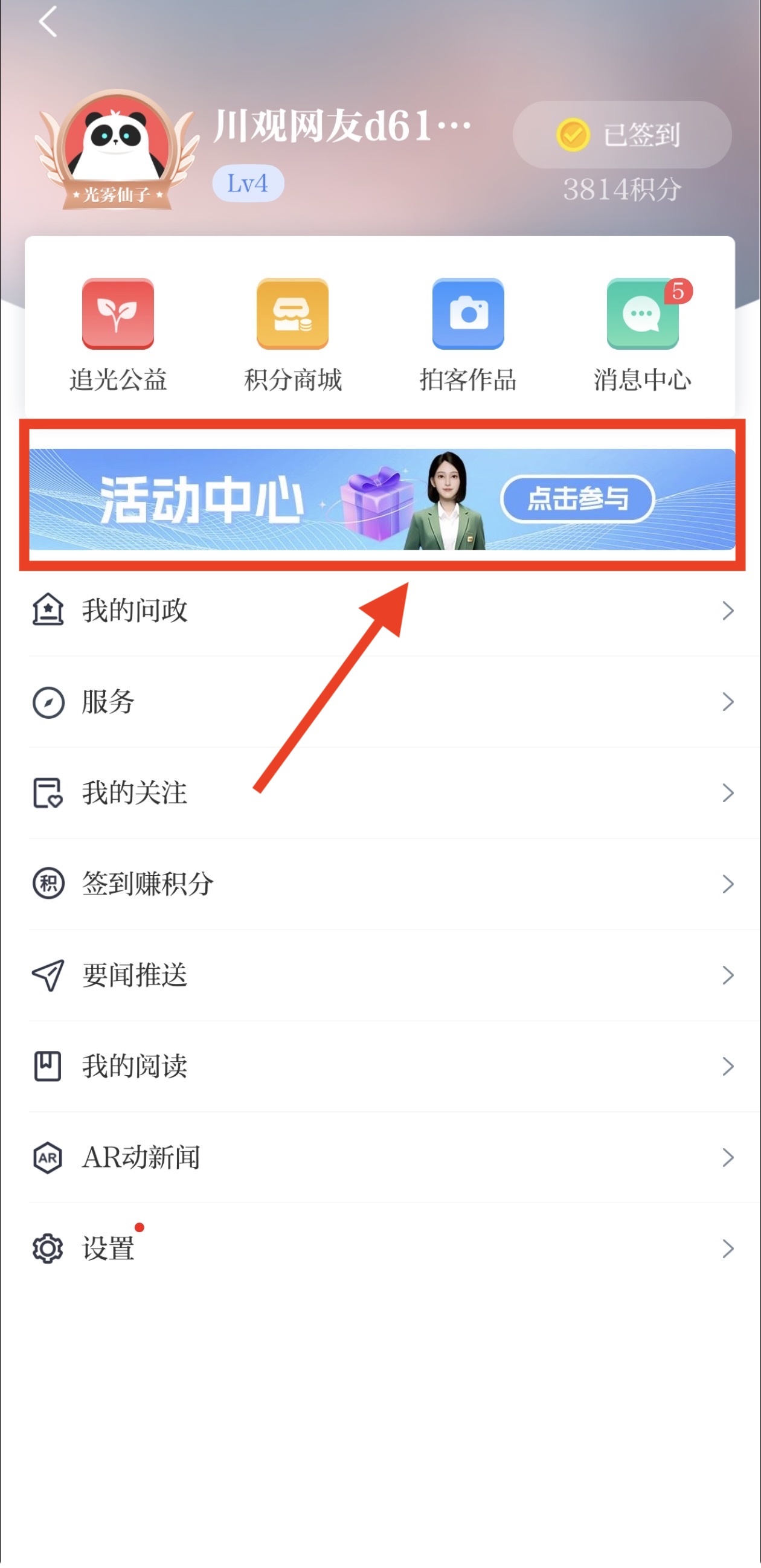761x1568 pixels.
Task: Open 设置
Action: (380, 1248)
